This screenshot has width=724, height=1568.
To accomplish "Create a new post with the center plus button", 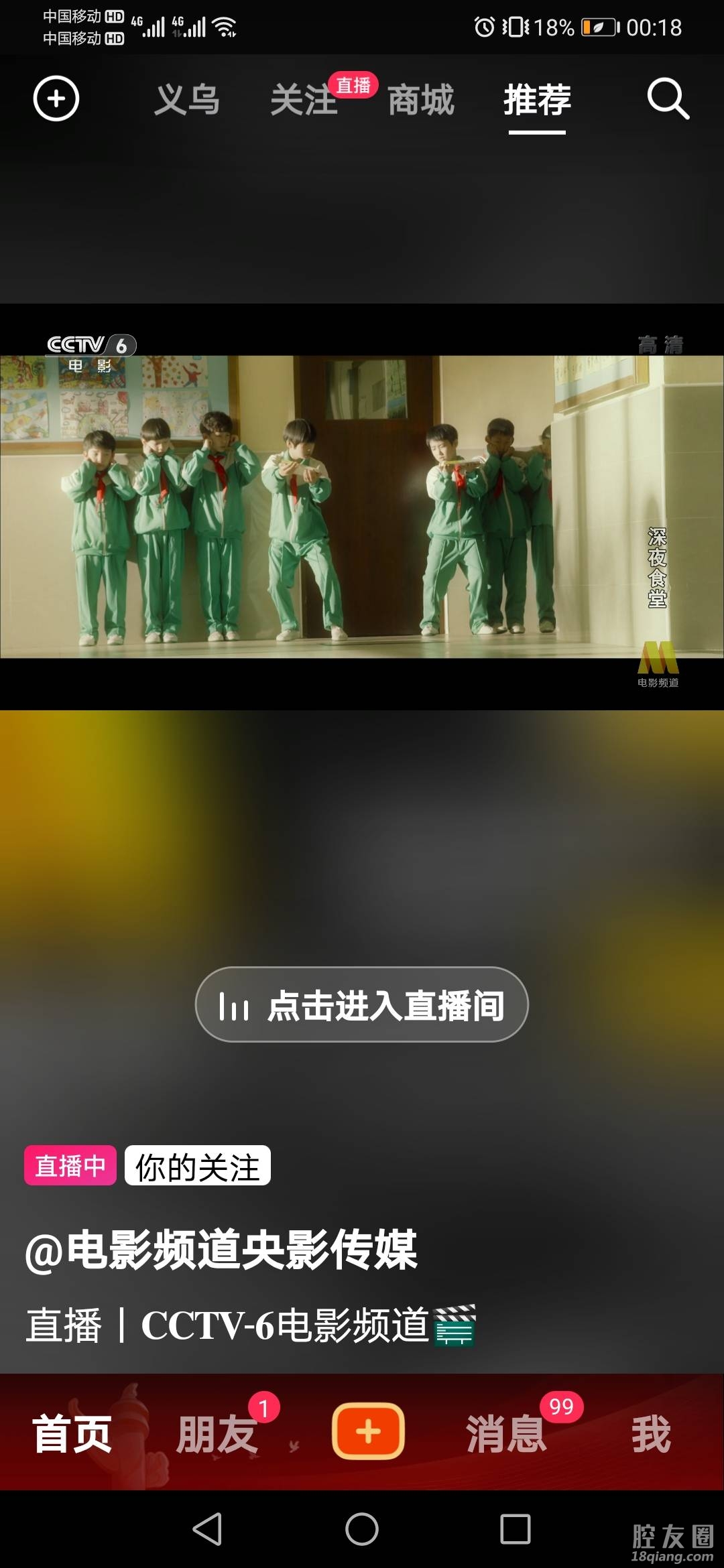I will 368,1432.
